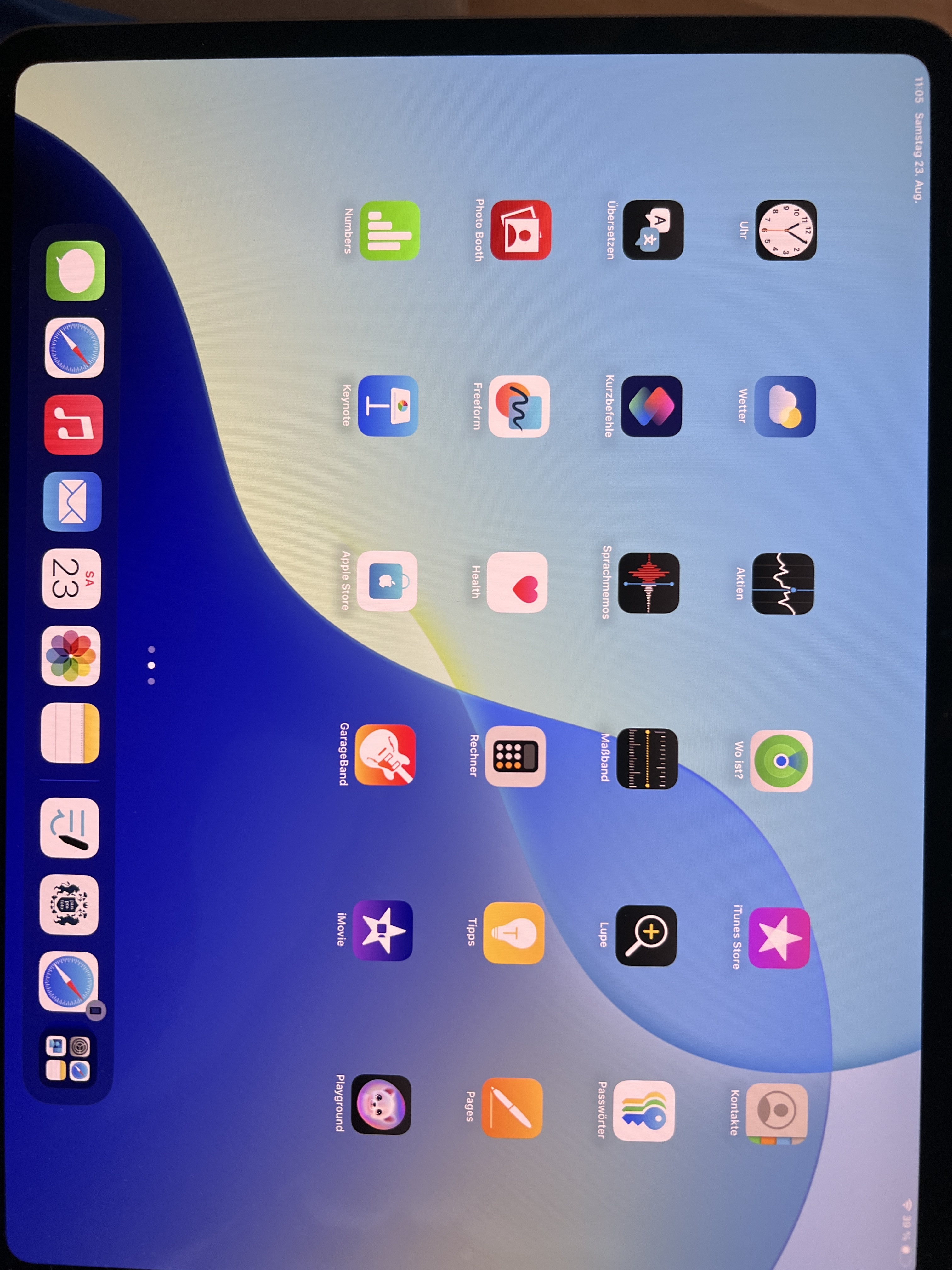Image resolution: width=952 pixels, height=1270 pixels.
Task: Launch Freeform
Action: tap(519, 407)
